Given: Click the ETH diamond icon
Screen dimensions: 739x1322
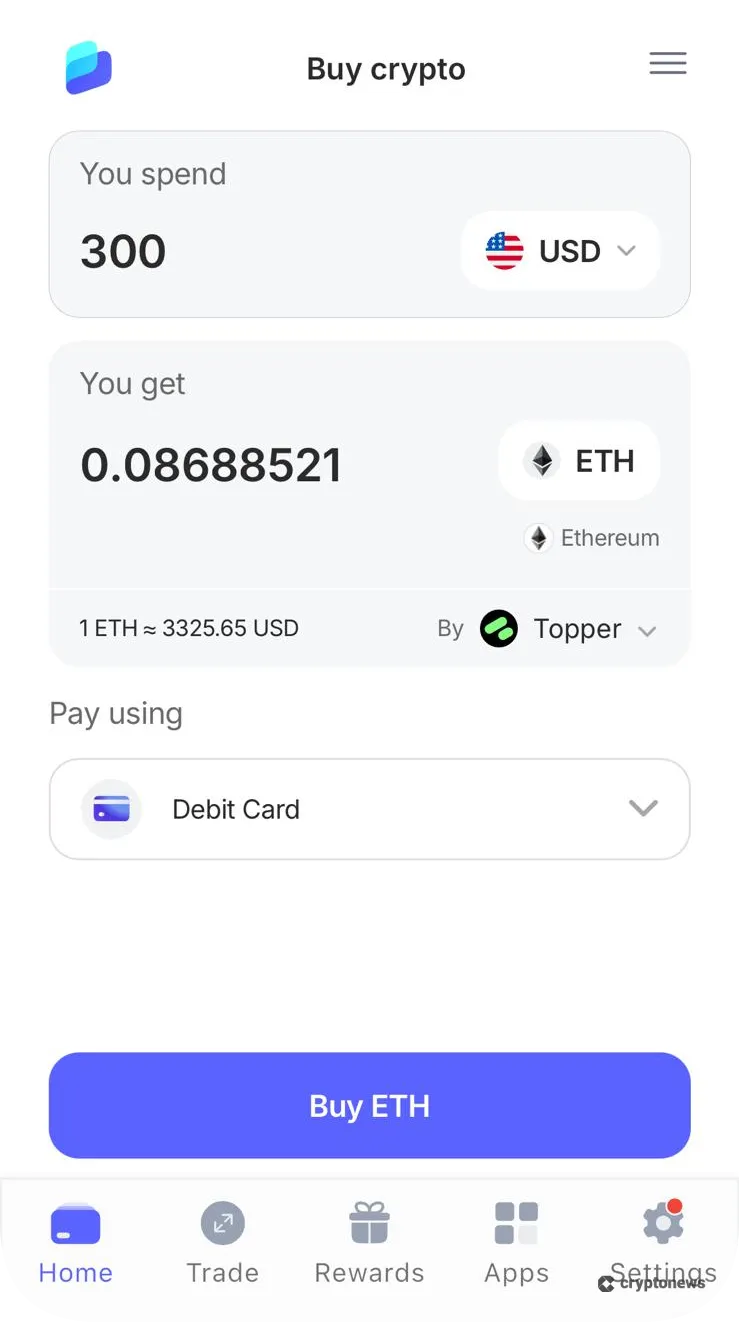Looking at the screenshot, I should (x=543, y=461).
